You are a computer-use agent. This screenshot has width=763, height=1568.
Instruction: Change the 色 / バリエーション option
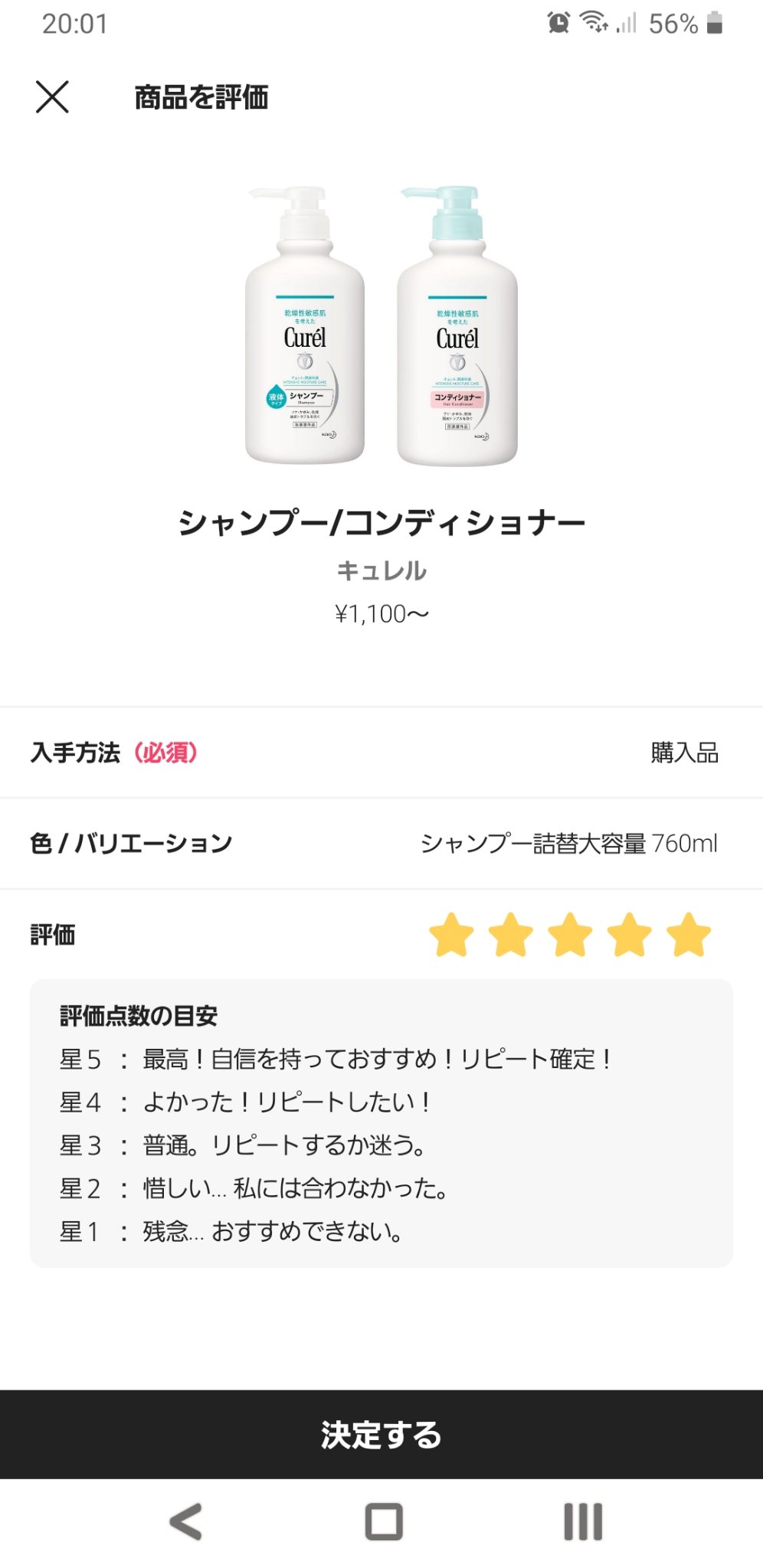coord(381,843)
